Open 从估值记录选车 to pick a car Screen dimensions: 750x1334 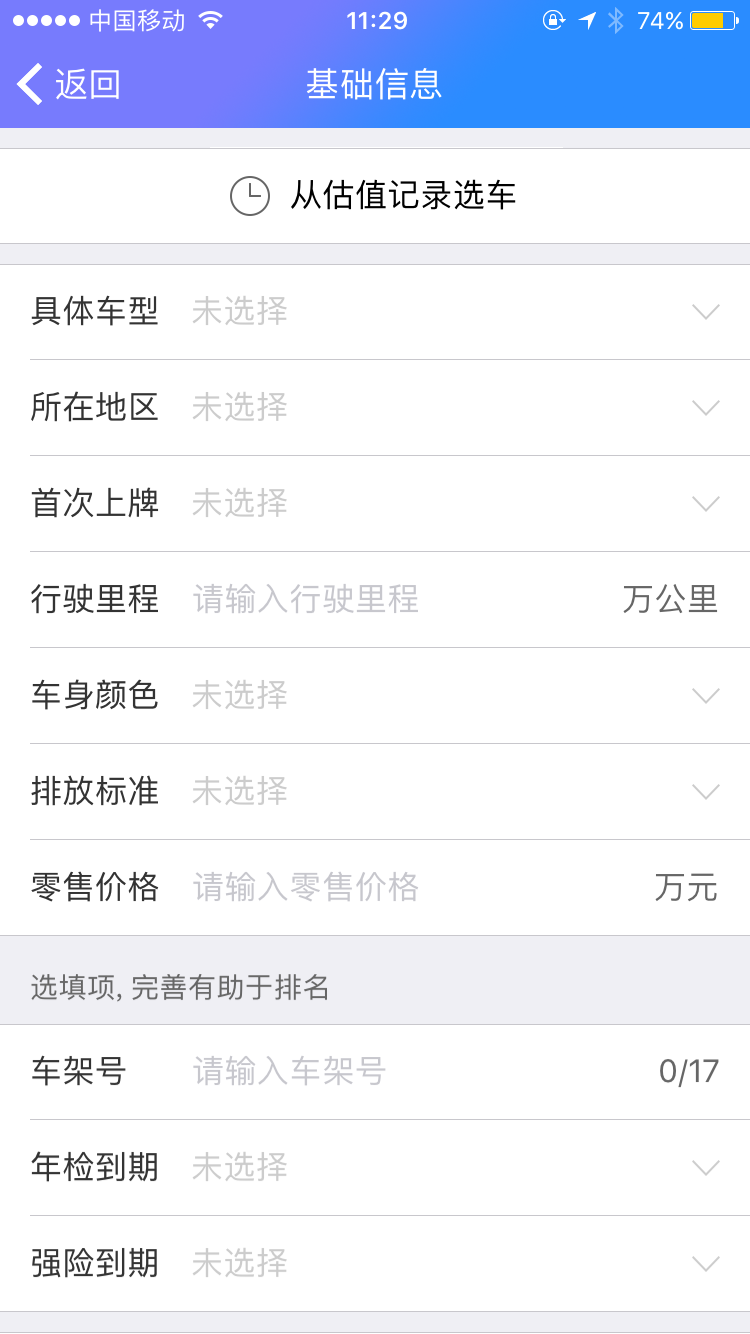click(x=375, y=195)
